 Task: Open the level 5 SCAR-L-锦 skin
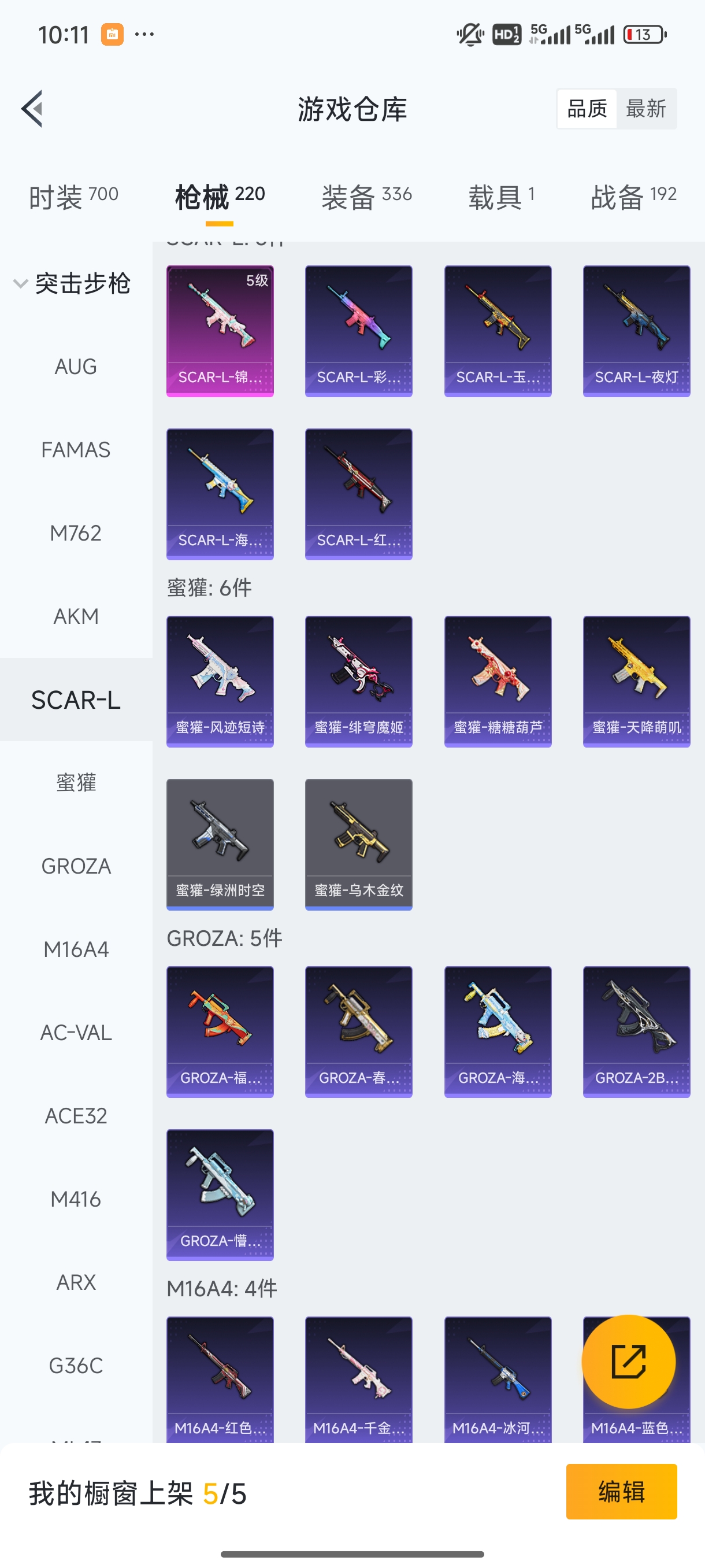pyautogui.click(x=220, y=331)
